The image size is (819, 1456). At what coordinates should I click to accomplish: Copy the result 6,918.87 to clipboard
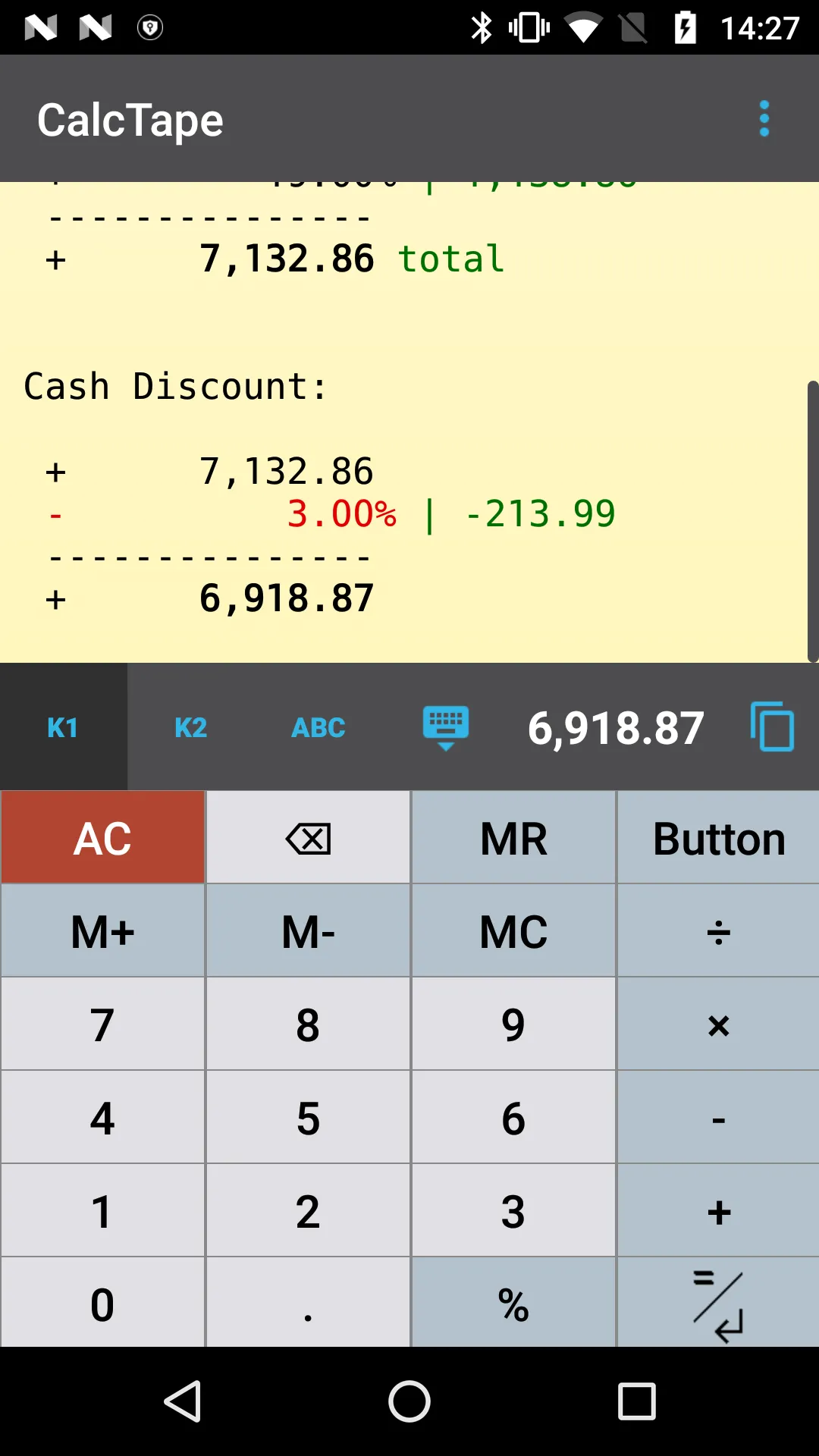(773, 727)
